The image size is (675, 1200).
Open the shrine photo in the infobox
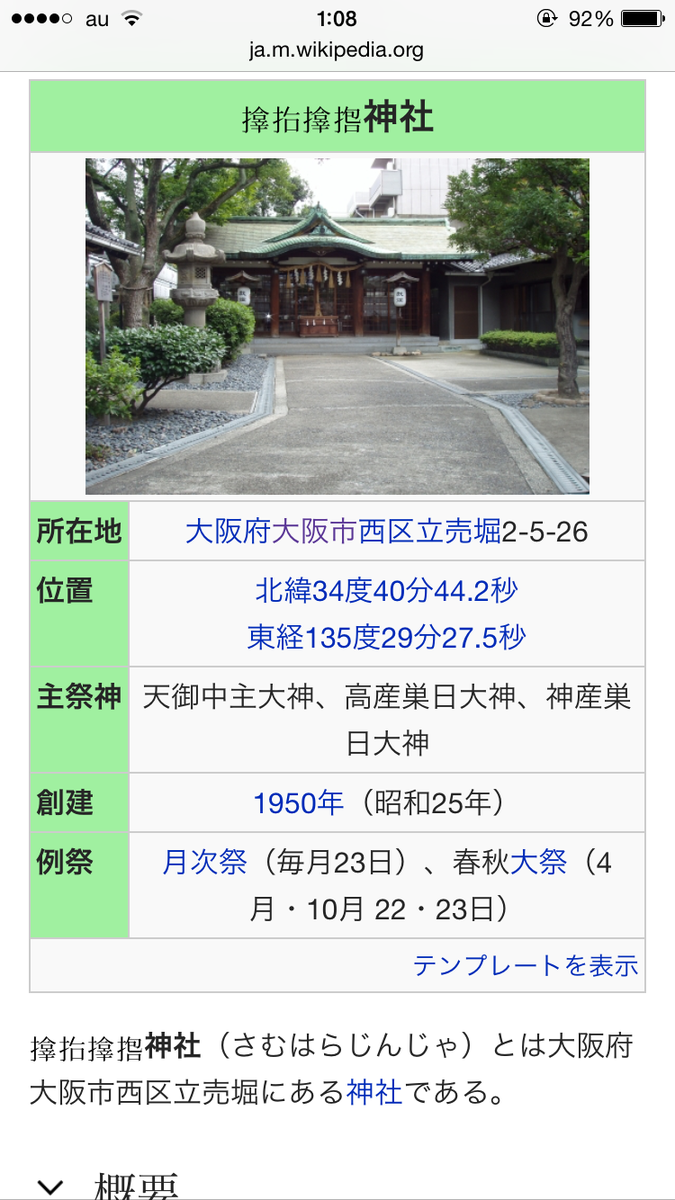(x=337, y=326)
